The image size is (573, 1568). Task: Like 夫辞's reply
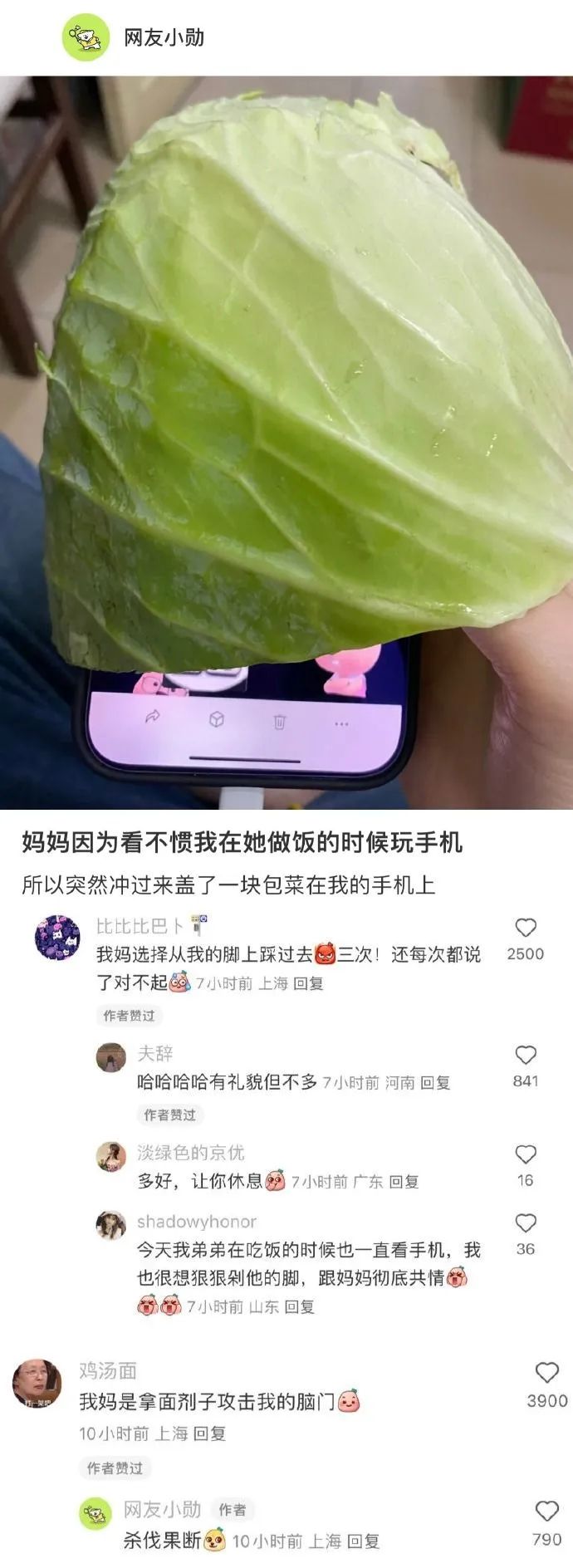(526, 1056)
